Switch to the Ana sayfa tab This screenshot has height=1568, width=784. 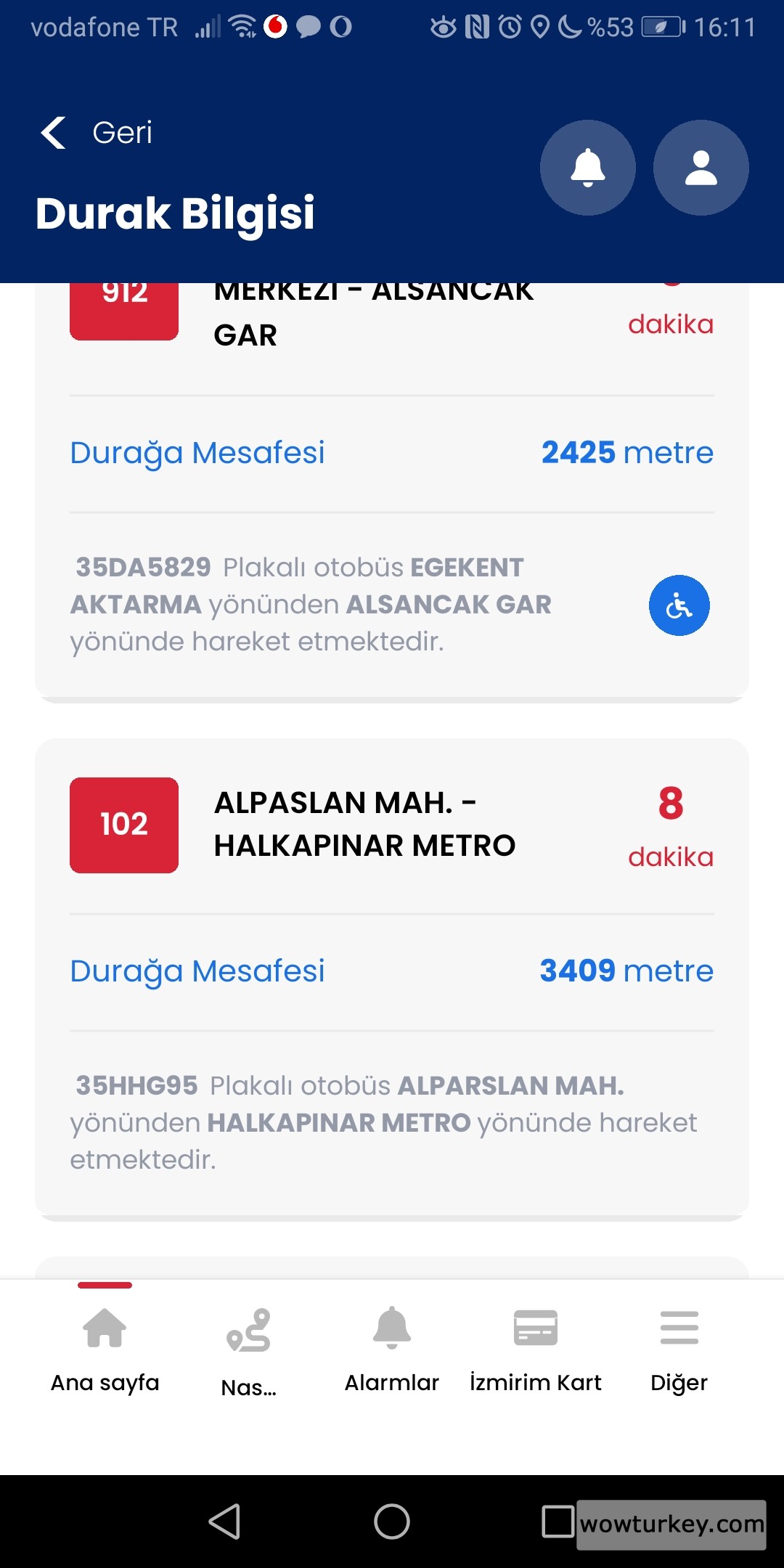click(103, 1350)
